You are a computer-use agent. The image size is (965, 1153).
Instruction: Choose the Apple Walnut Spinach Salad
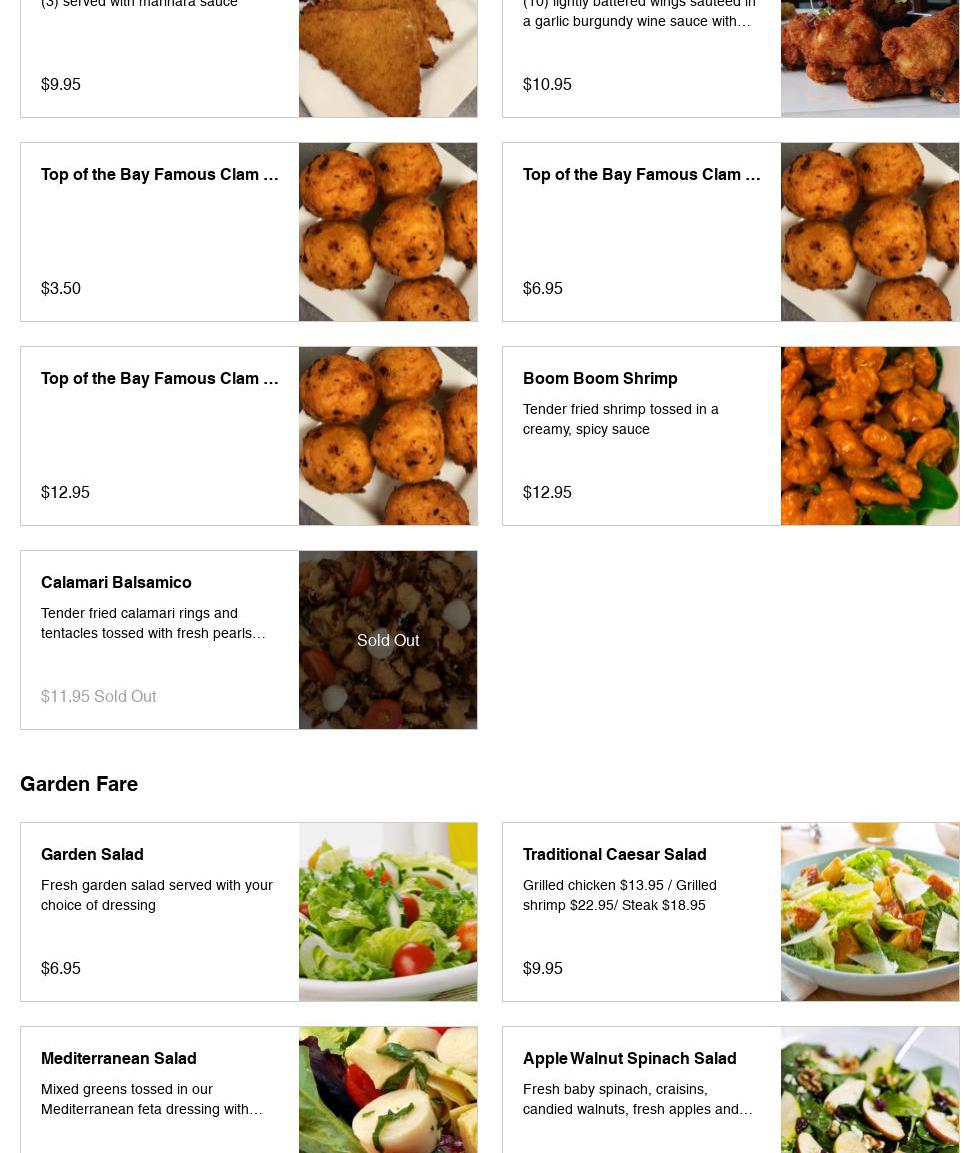click(629, 1059)
